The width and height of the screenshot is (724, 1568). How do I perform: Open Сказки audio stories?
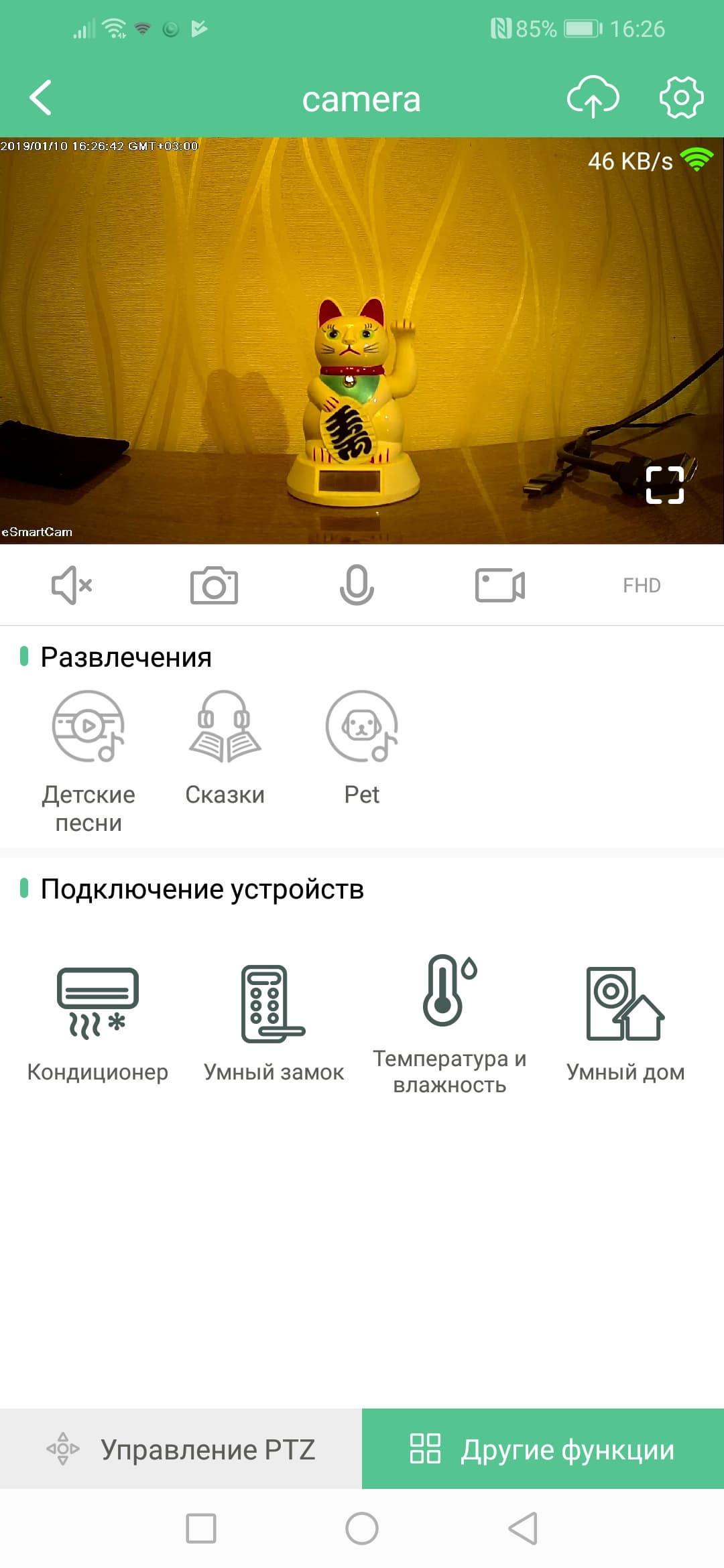click(225, 747)
